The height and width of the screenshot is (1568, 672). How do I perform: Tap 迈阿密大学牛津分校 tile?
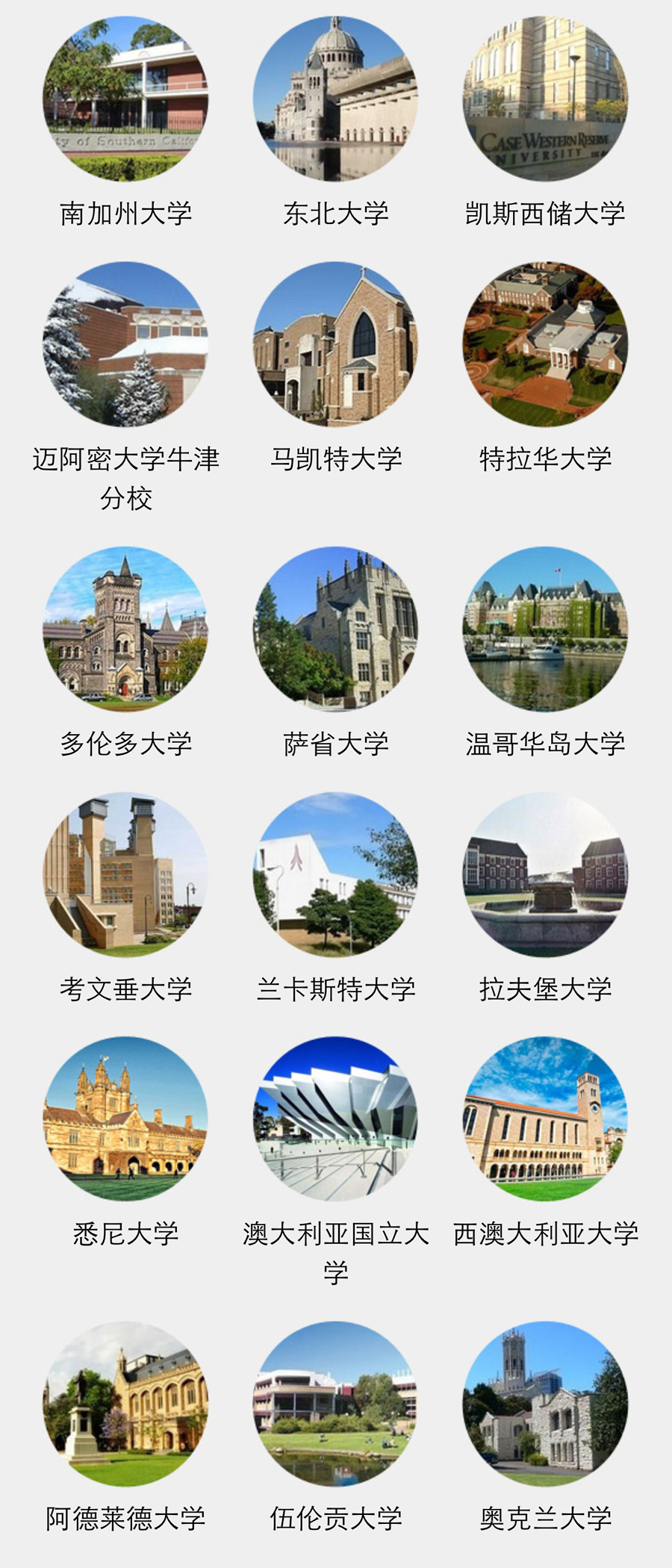coord(125,344)
